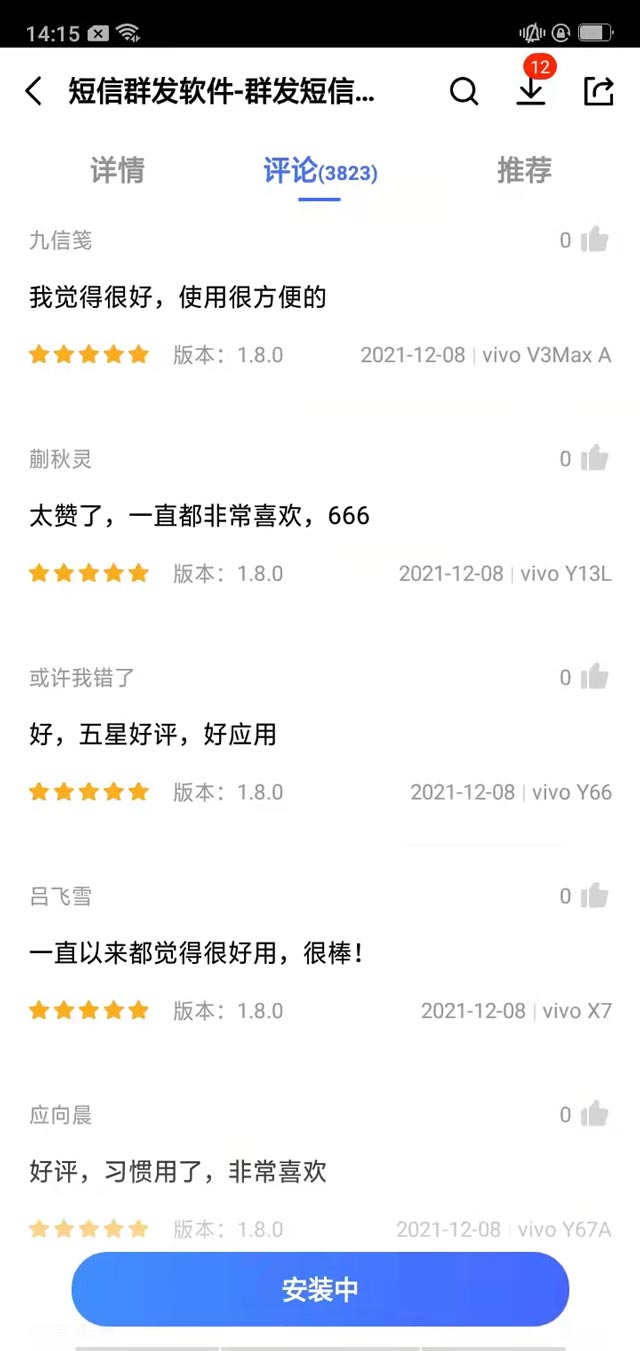This screenshot has width=640, height=1351.
Task: Open the downloads manager icon
Action: pos(531,90)
